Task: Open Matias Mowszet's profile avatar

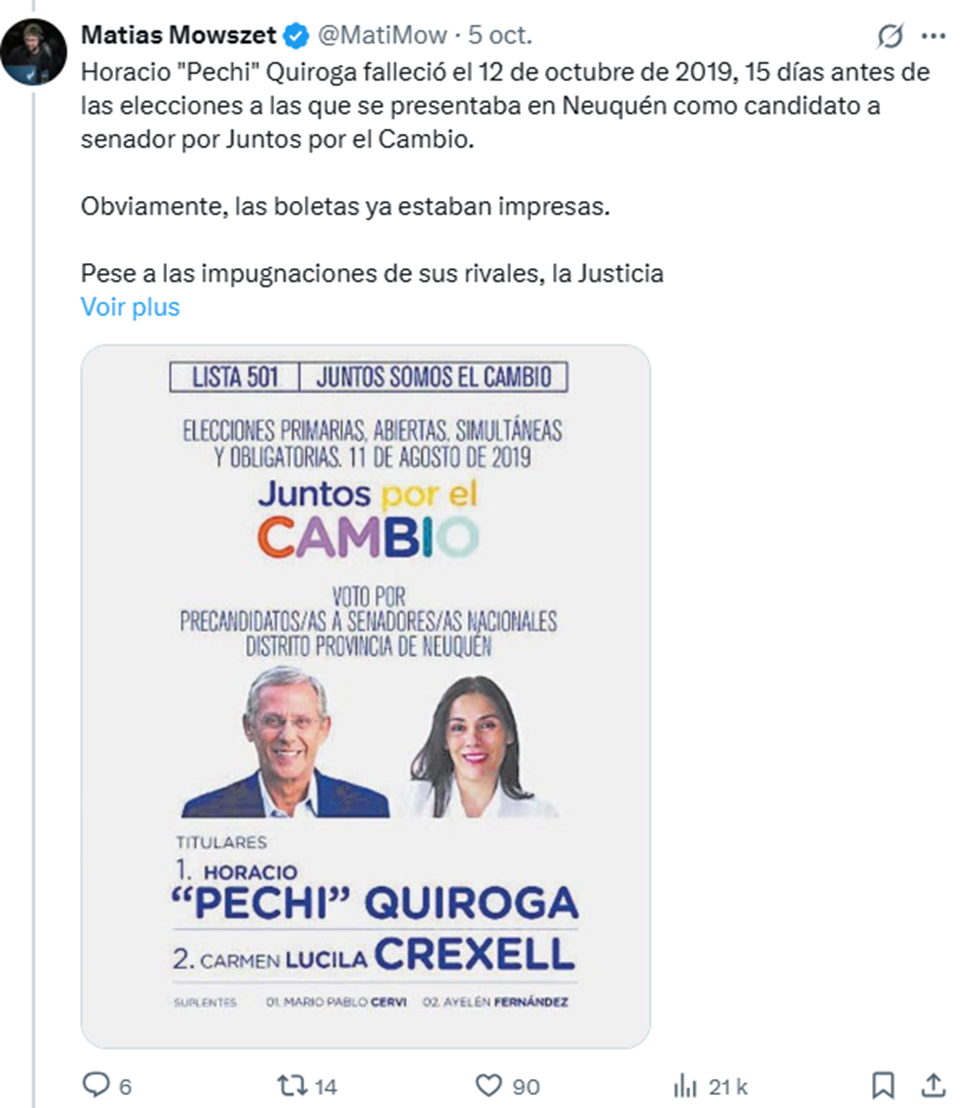Action: pos(34,51)
